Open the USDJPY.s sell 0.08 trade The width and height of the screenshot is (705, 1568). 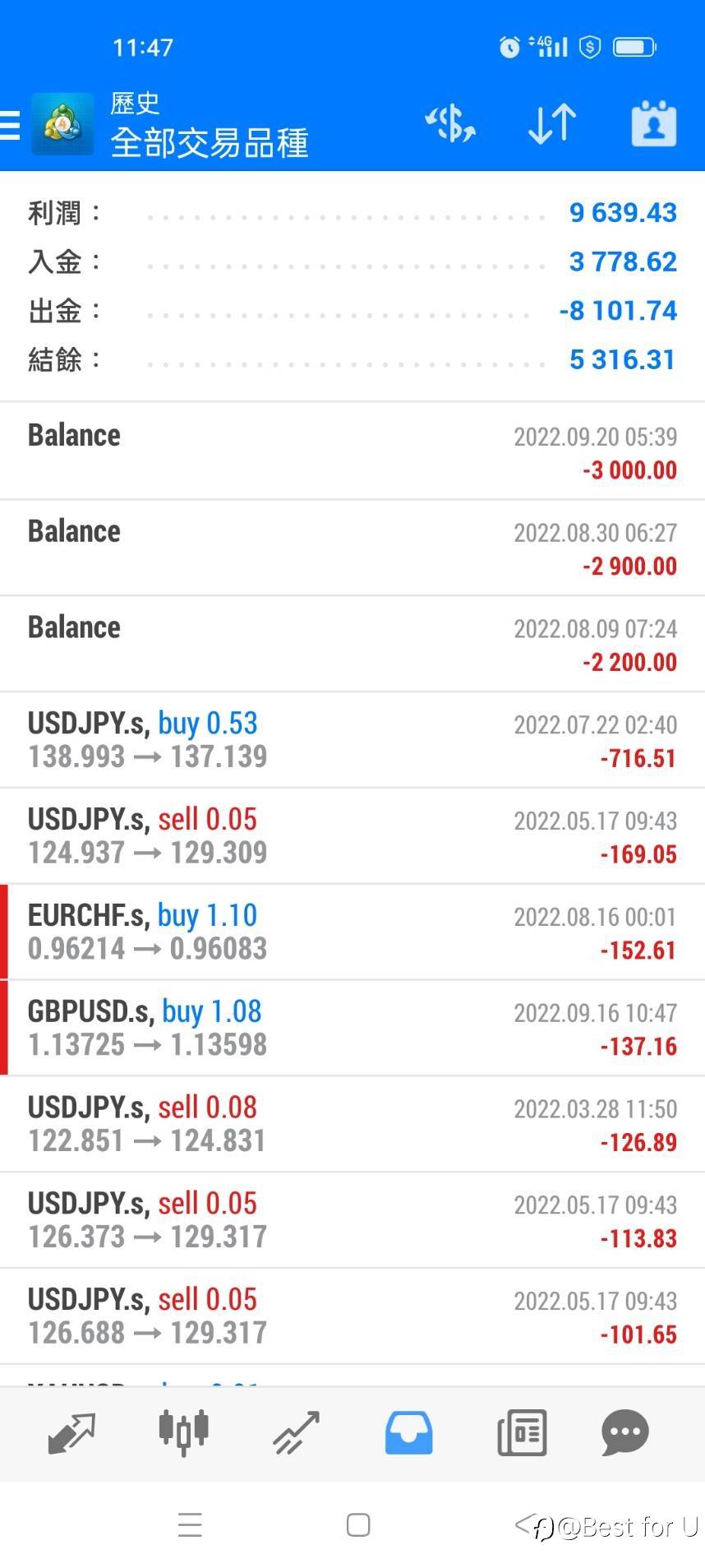coord(352,1124)
